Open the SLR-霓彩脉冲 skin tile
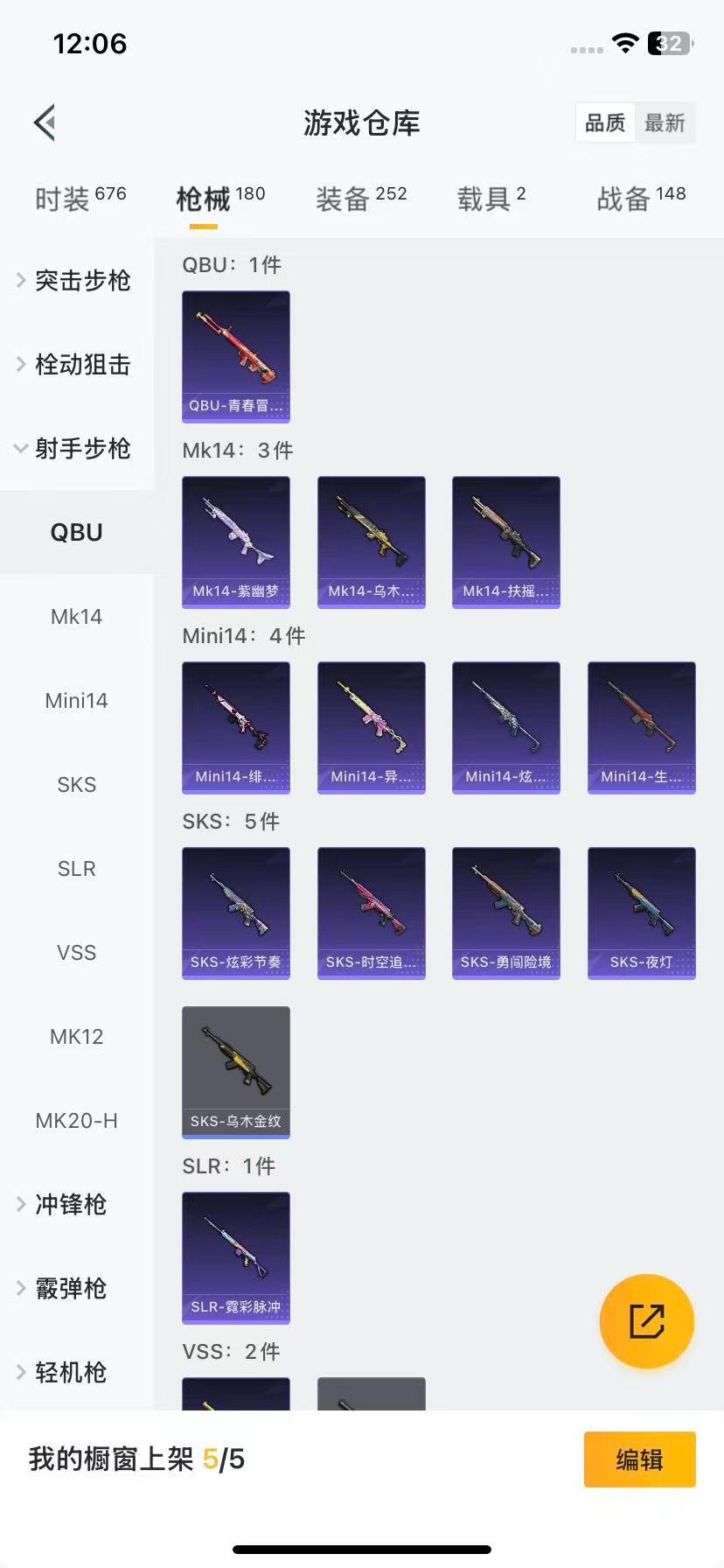Screen dimensions: 724x1568 (236, 1257)
